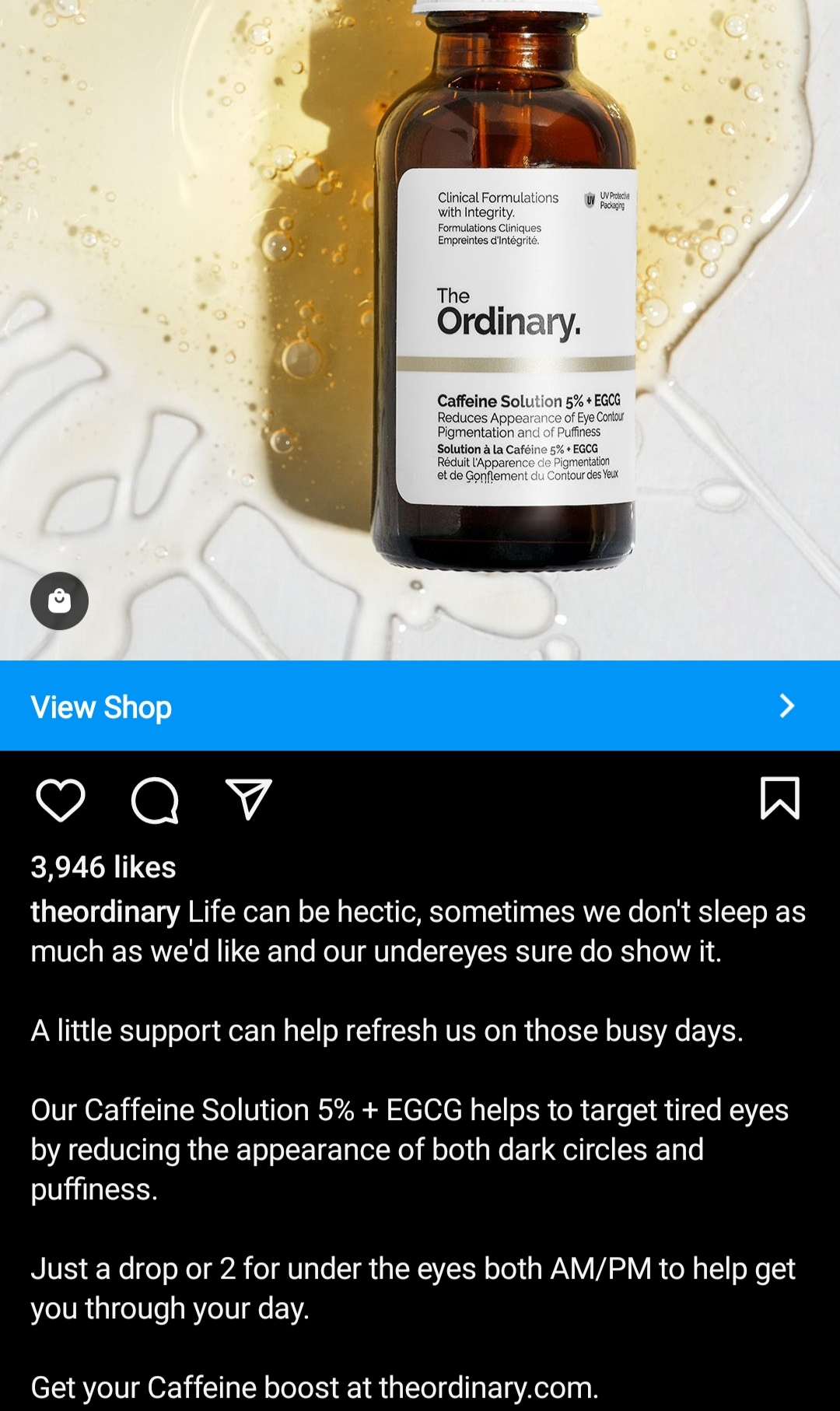View the 3,946 likes list

point(103,867)
